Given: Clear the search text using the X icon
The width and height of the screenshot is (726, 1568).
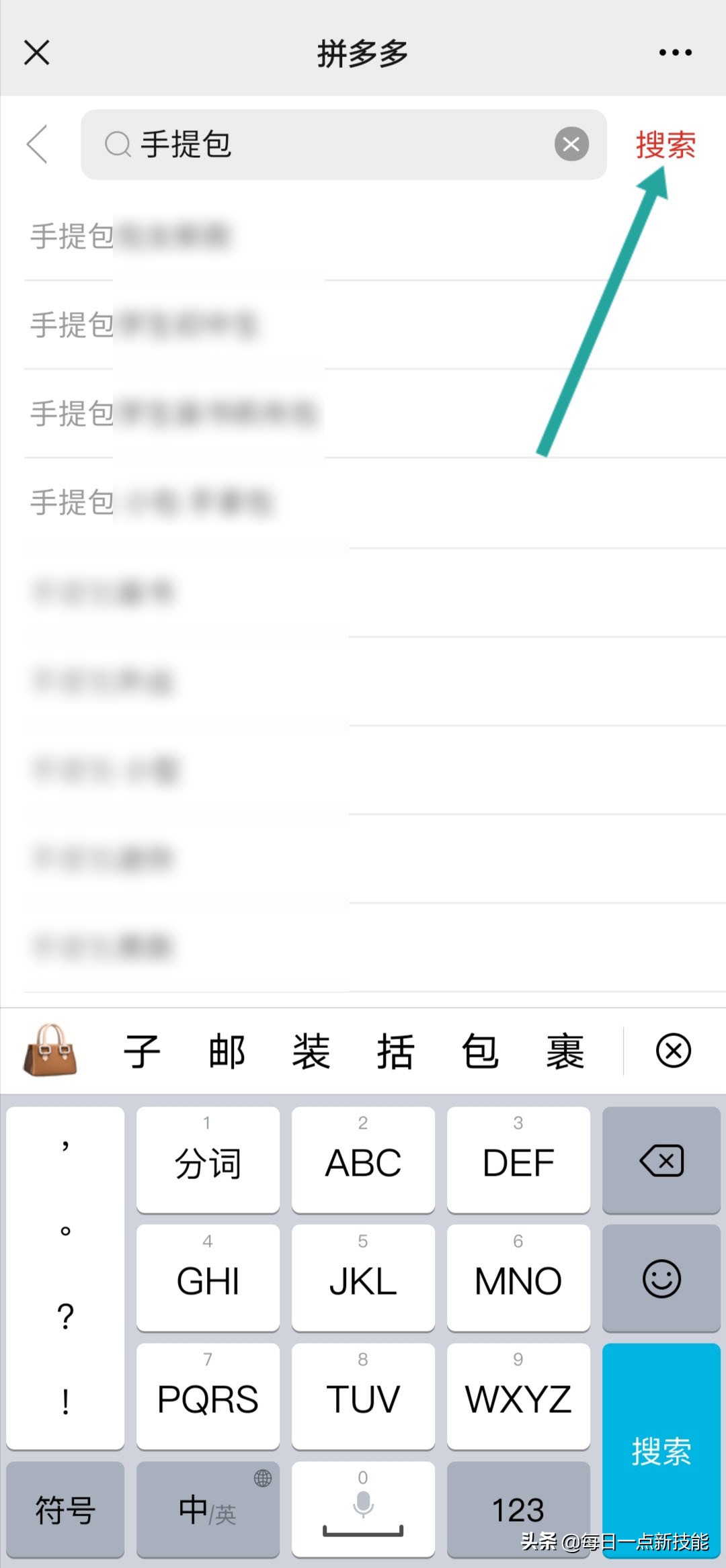Looking at the screenshot, I should point(570,144).
